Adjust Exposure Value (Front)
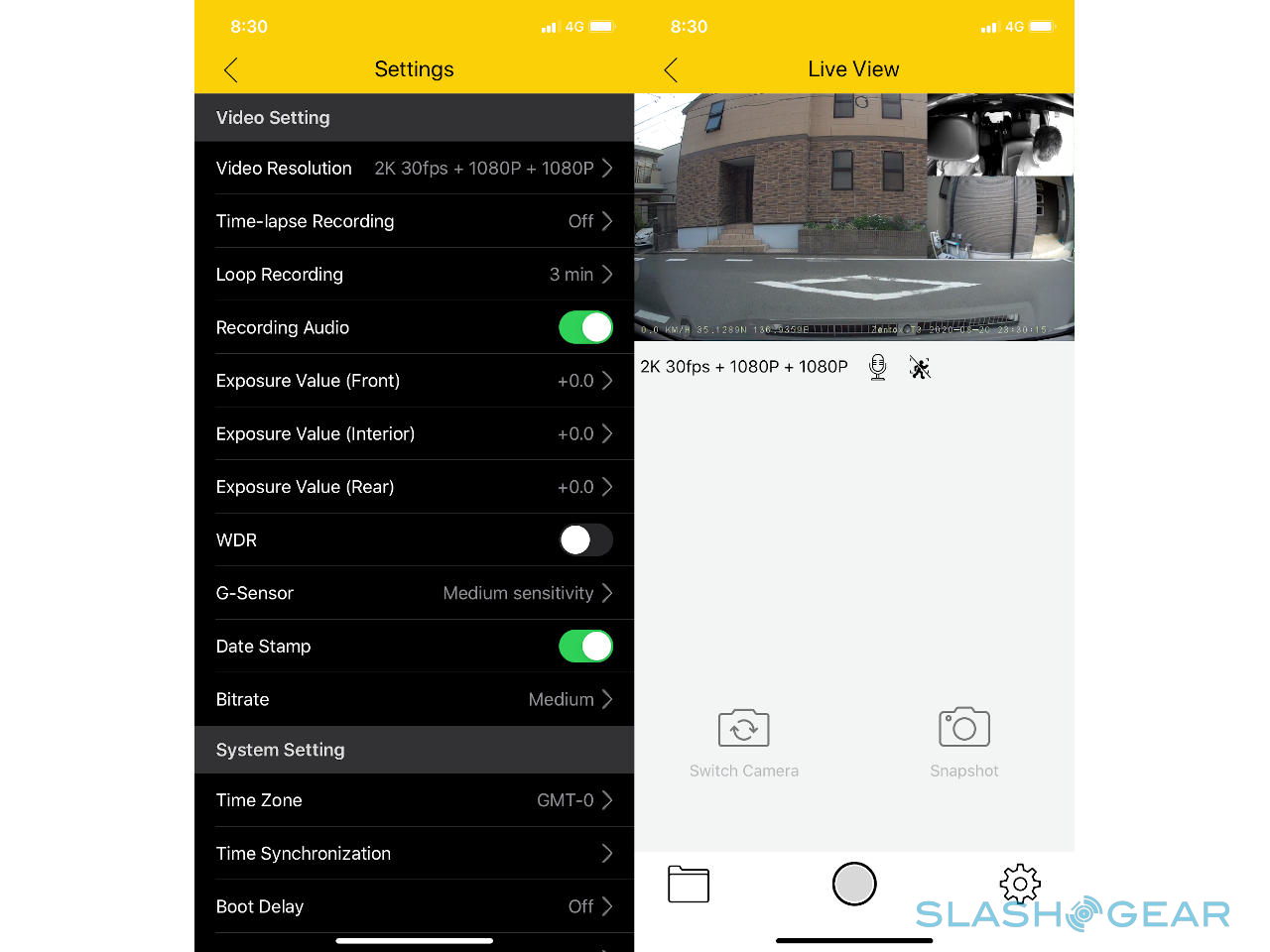 pyautogui.click(x=414, y=381)
